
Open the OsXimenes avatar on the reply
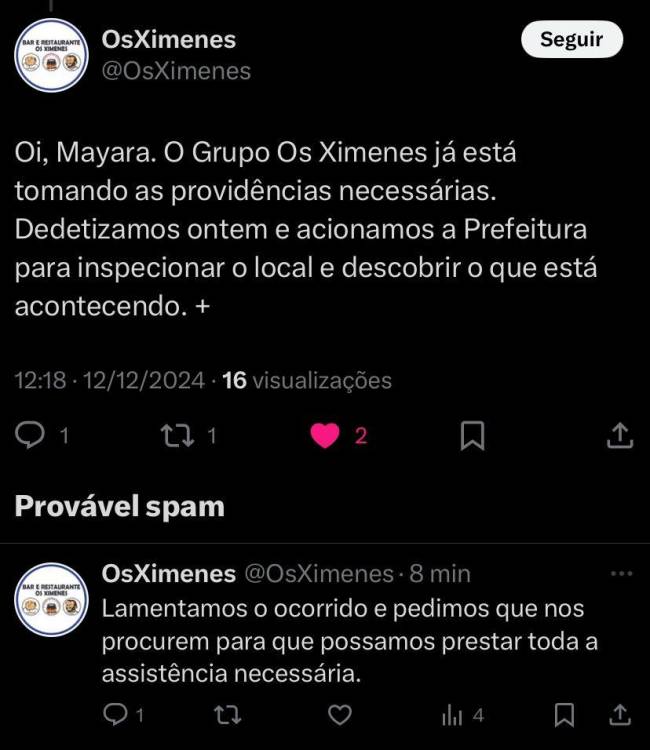click(51, 600)
